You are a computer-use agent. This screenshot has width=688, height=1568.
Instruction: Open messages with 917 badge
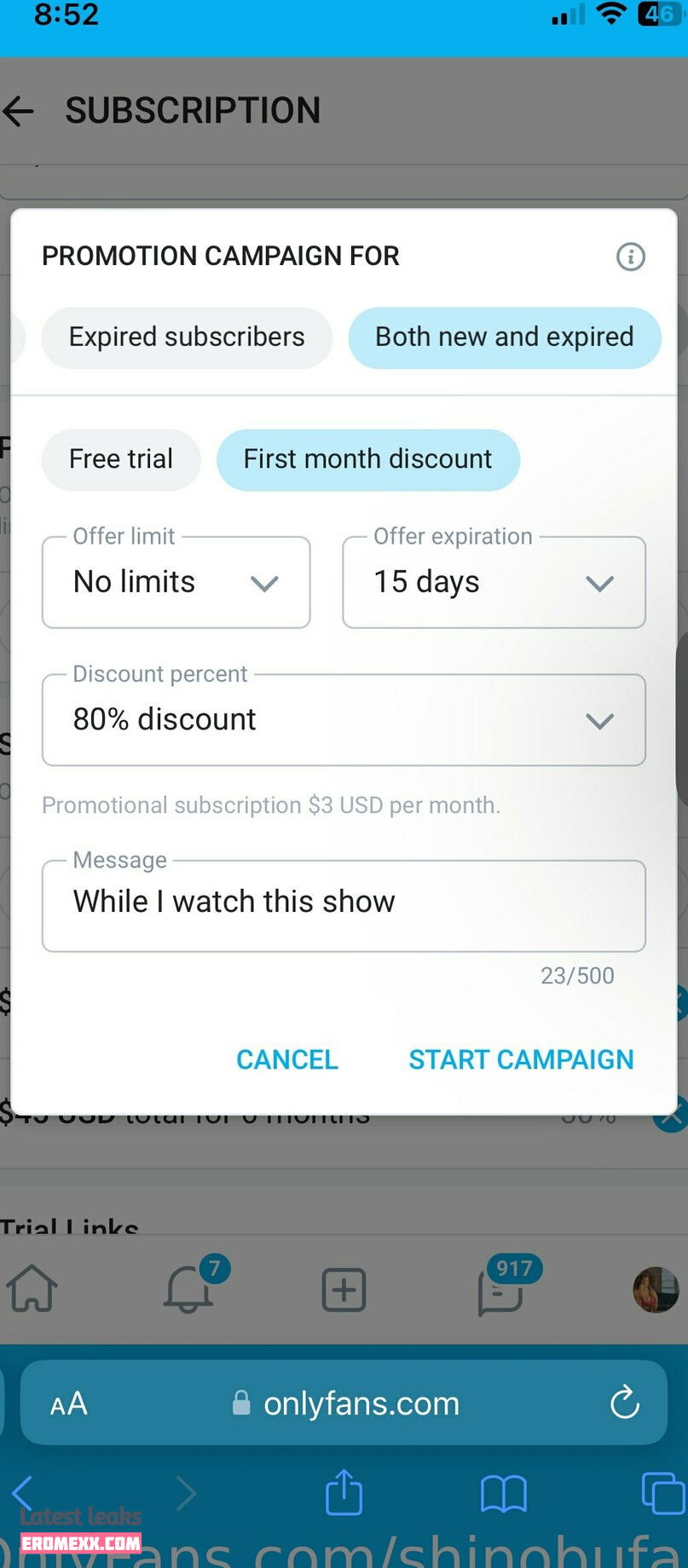(x=501, y=1290)
